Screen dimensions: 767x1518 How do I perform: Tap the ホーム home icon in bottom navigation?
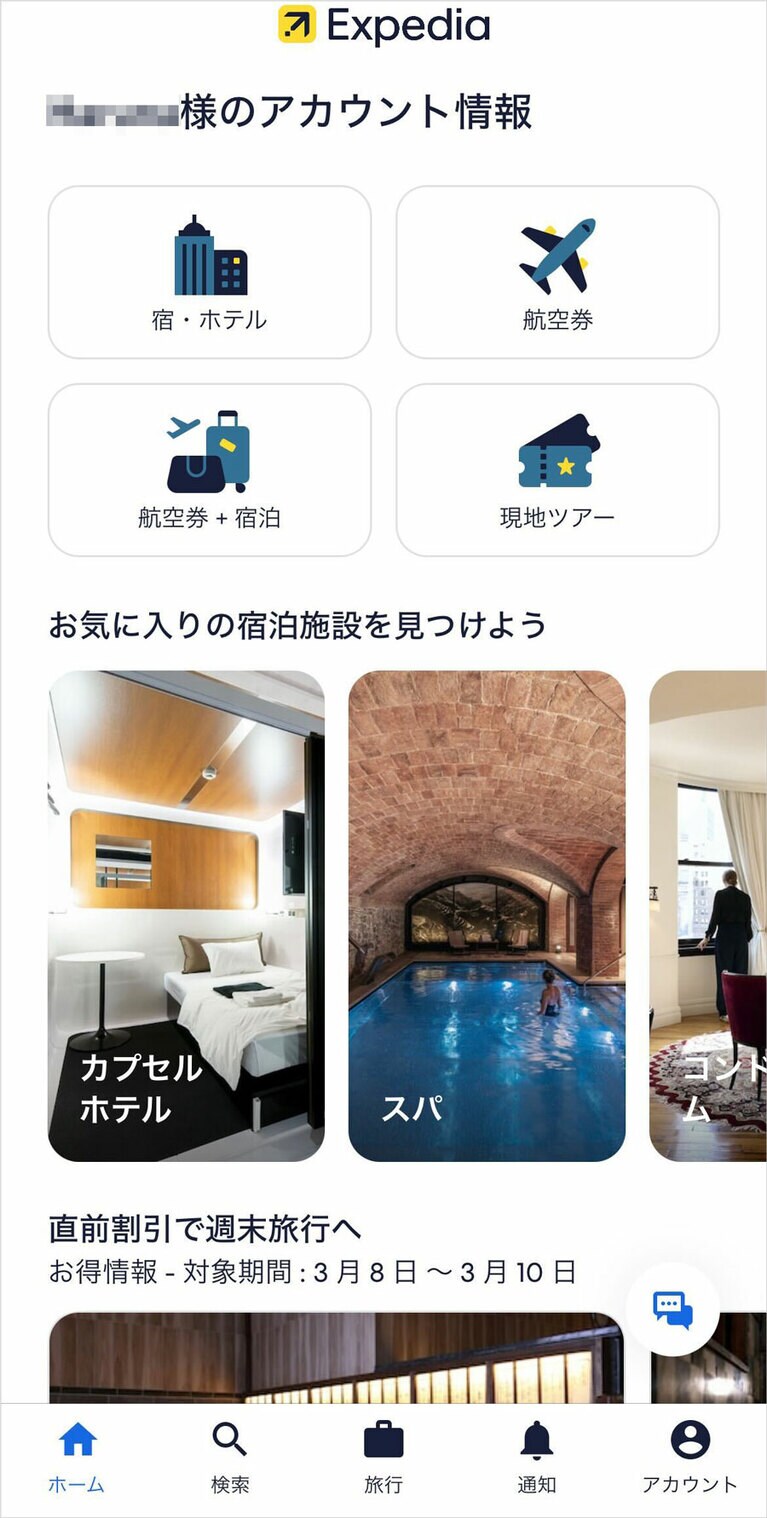[78, 1442]
